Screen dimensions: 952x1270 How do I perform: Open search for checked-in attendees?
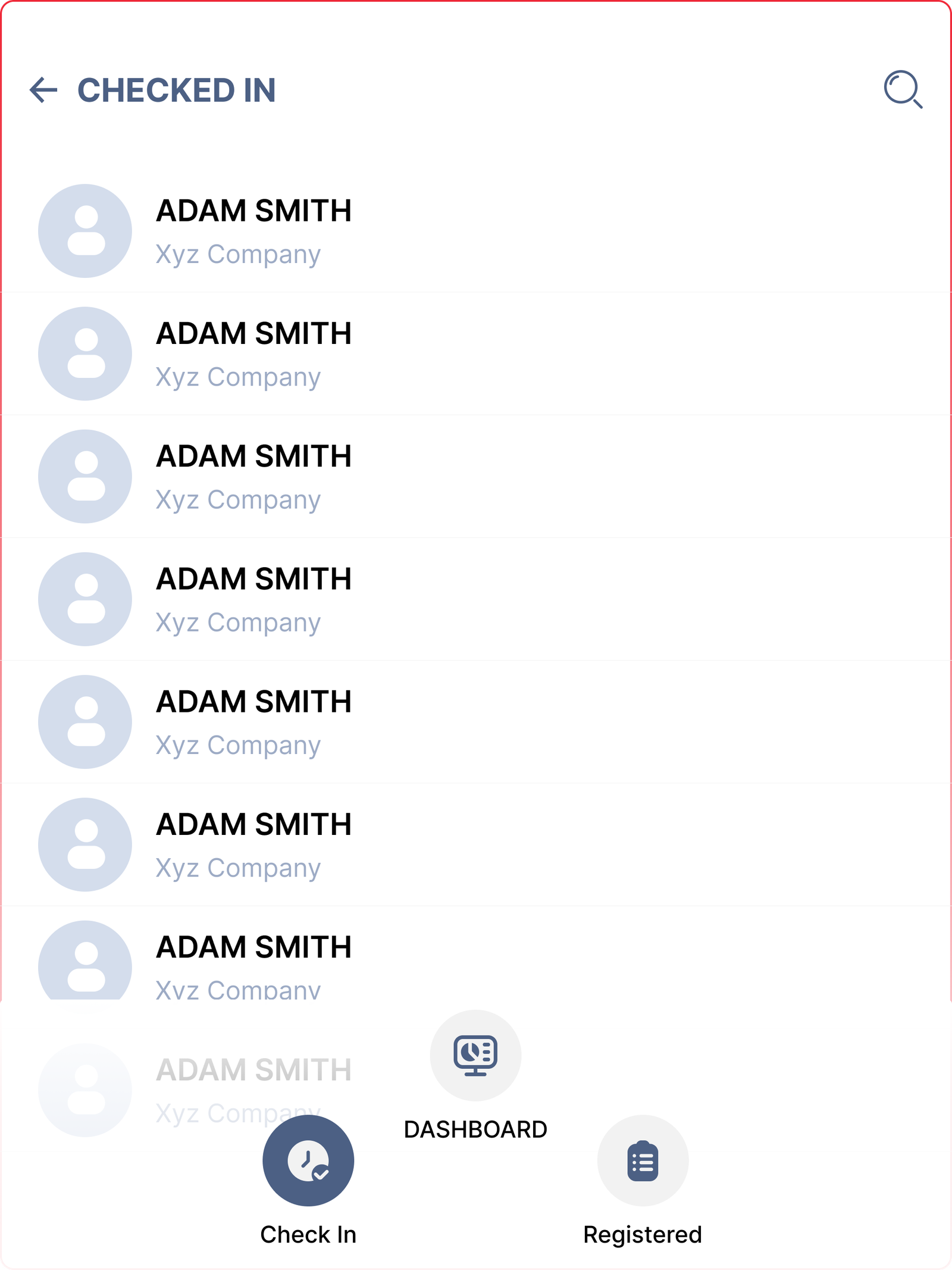[902, 90]
